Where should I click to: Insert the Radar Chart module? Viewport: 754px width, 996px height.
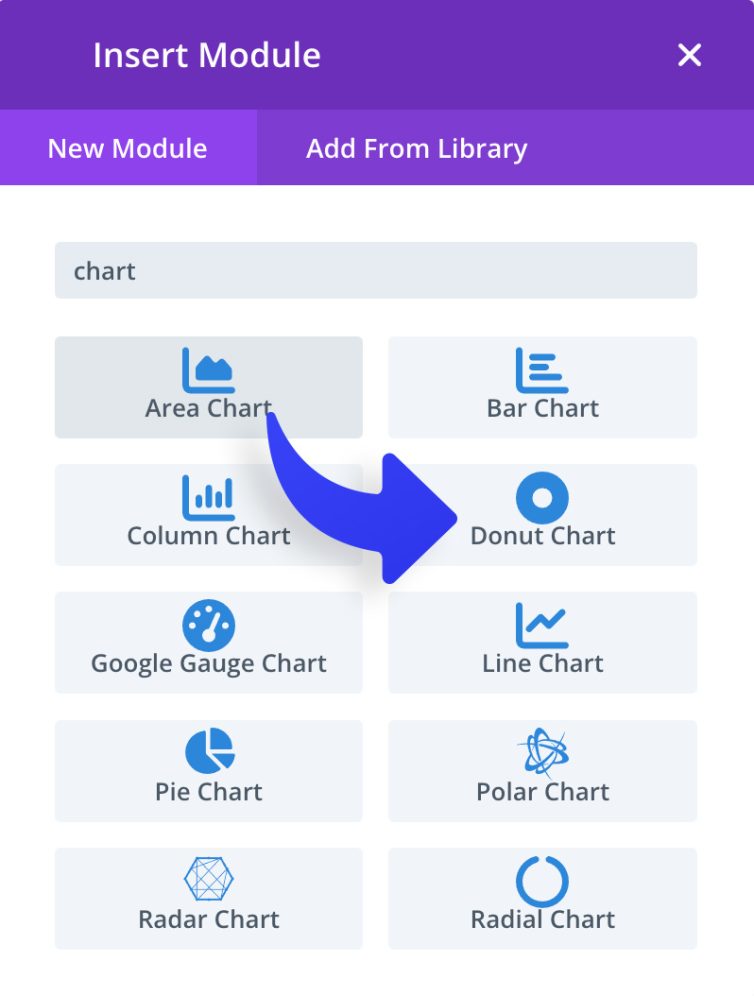(208, 899)
